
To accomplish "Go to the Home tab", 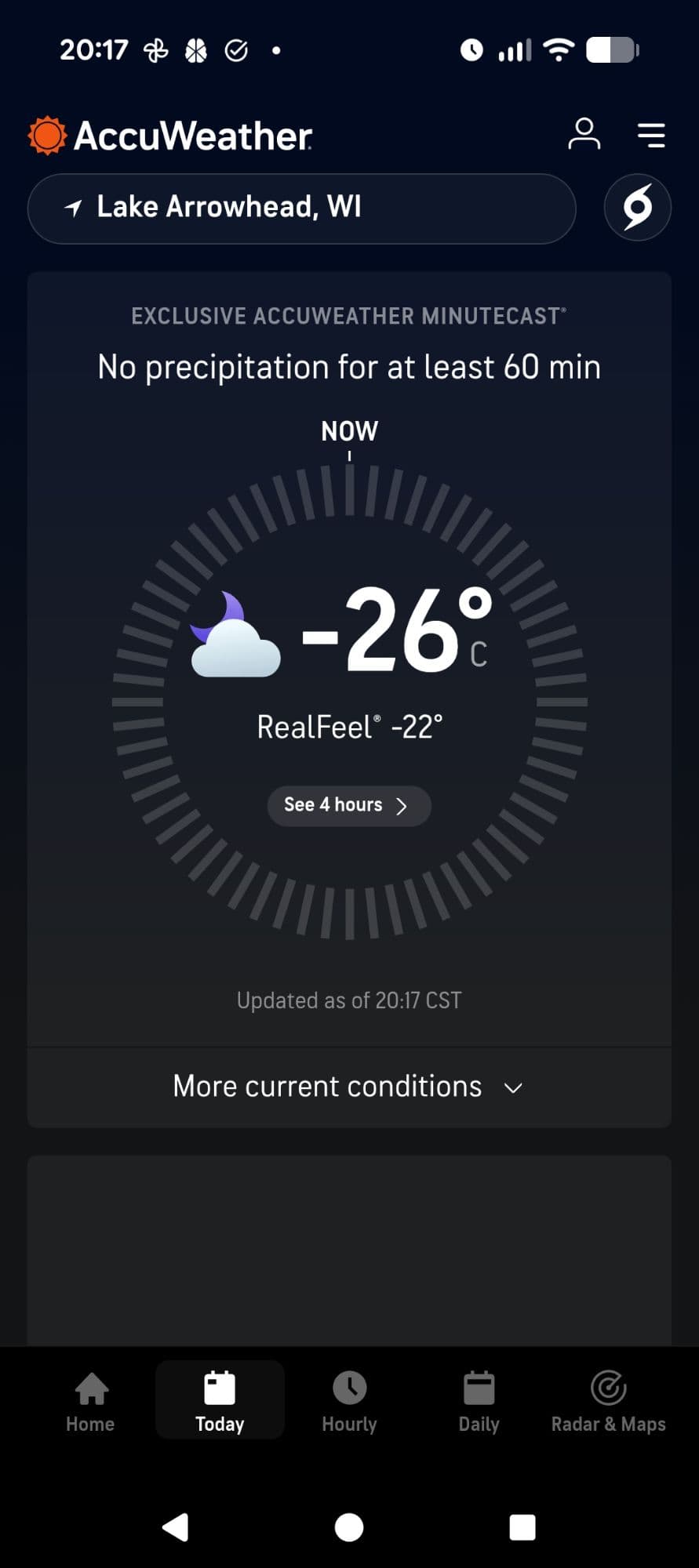I will (x=90, y=1402).
